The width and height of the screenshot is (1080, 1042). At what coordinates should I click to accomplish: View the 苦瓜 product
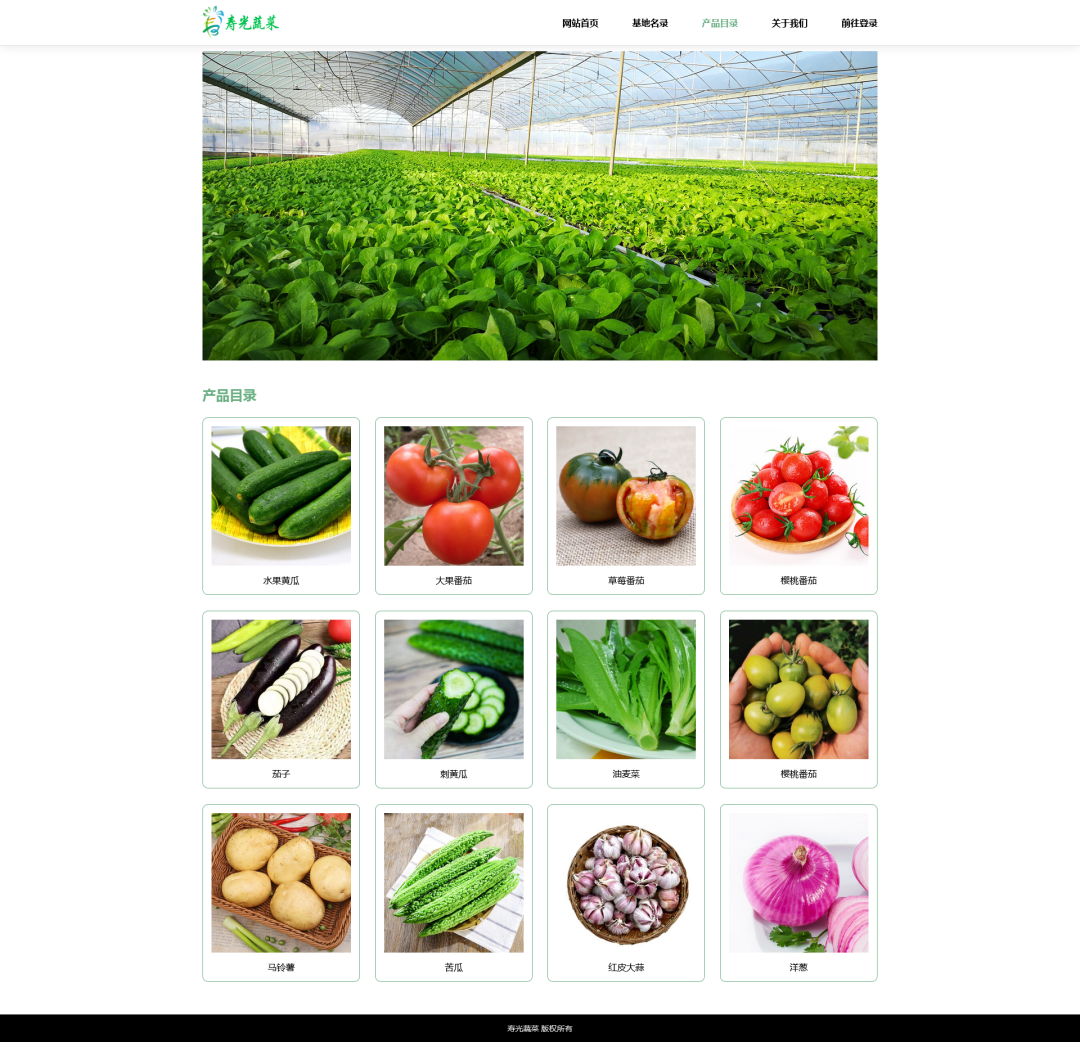pyautogui.click(x=454, y=892)
